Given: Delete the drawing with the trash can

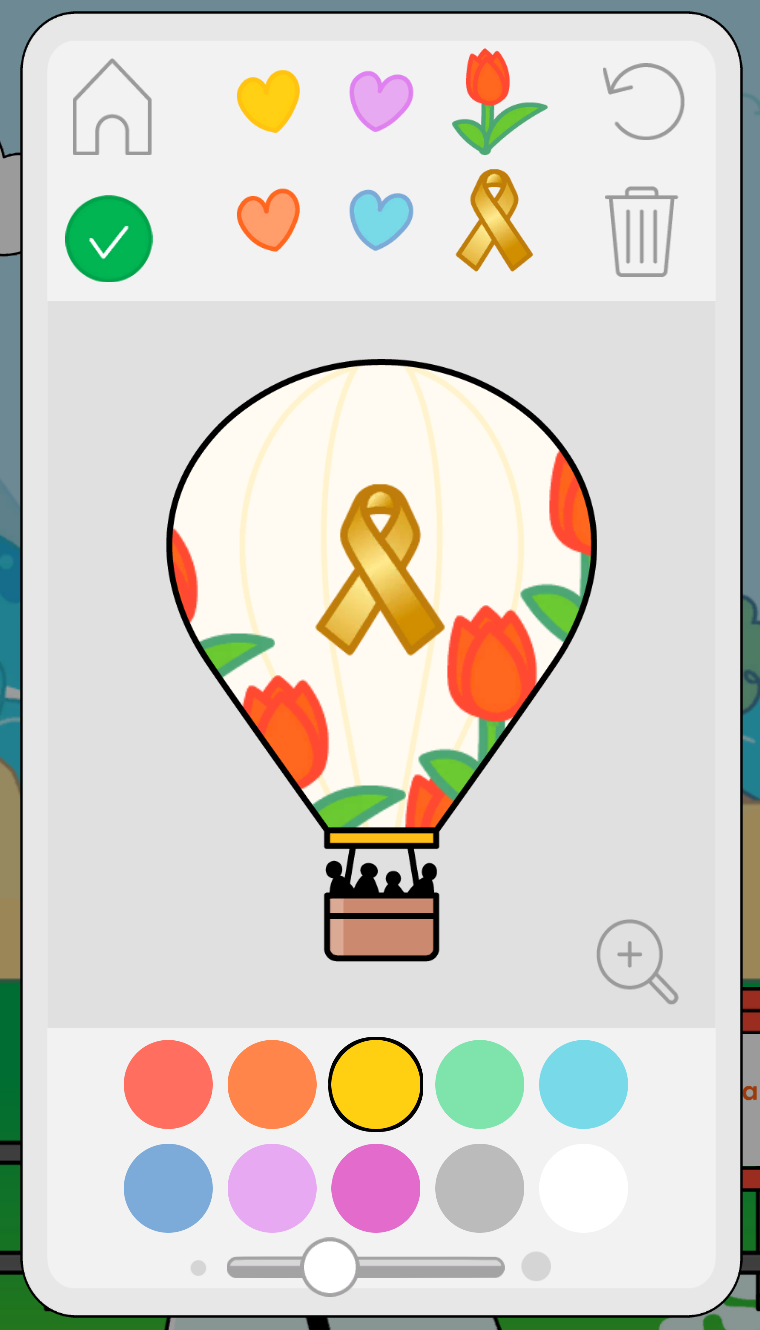Looking at the screenshot, I should click(x=641, y=231).
